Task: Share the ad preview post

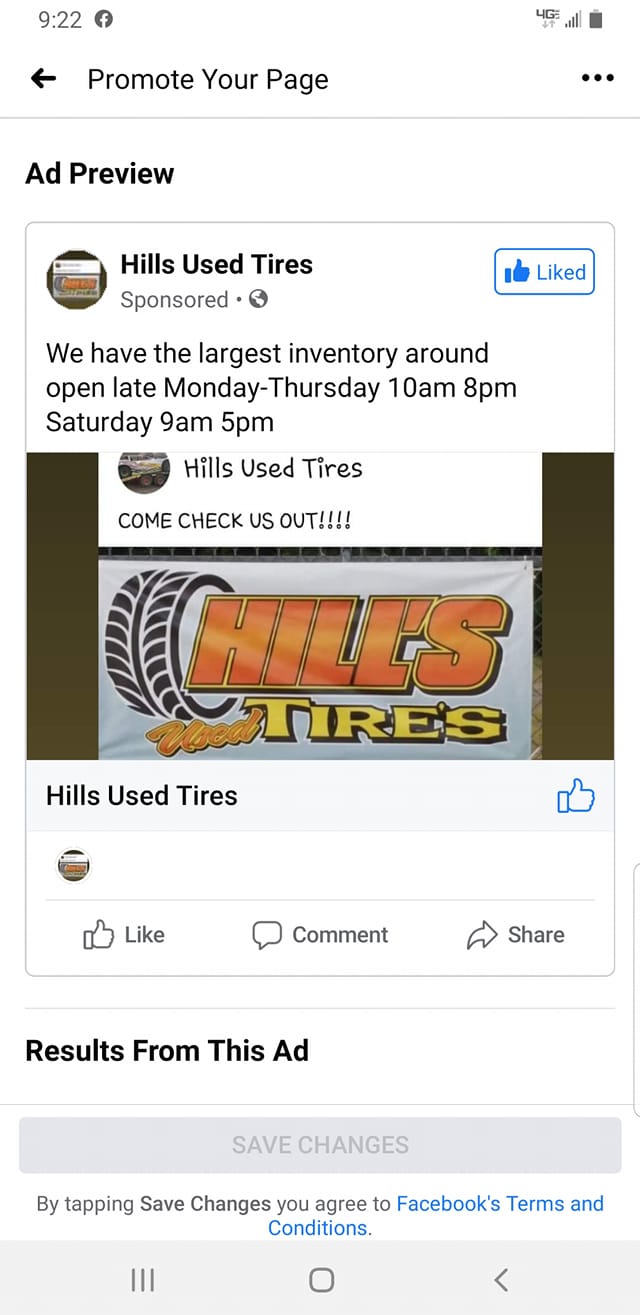Action: pos(516,935)
